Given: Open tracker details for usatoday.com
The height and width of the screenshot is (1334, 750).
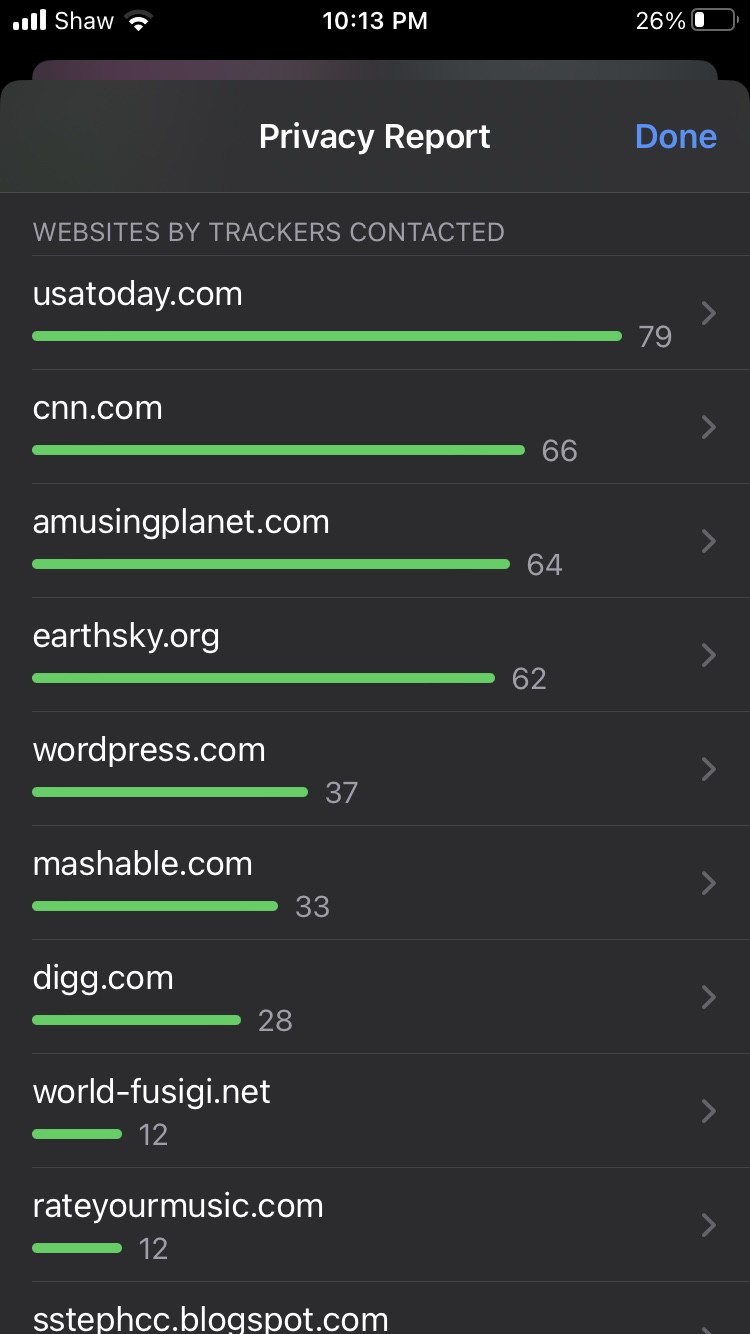Looking at the screenshot, I should click(375, 313).
